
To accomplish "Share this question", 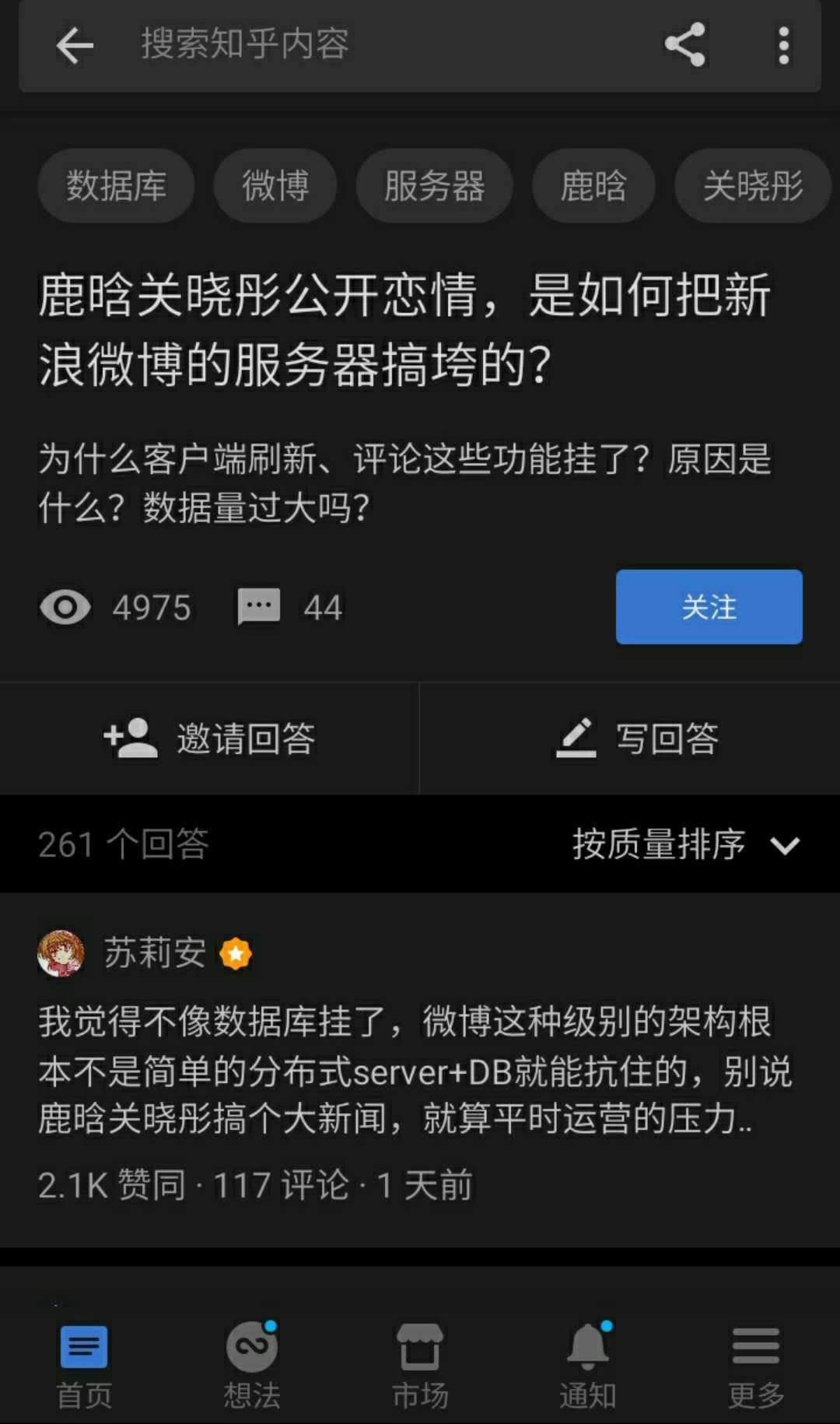I will 684,44.
